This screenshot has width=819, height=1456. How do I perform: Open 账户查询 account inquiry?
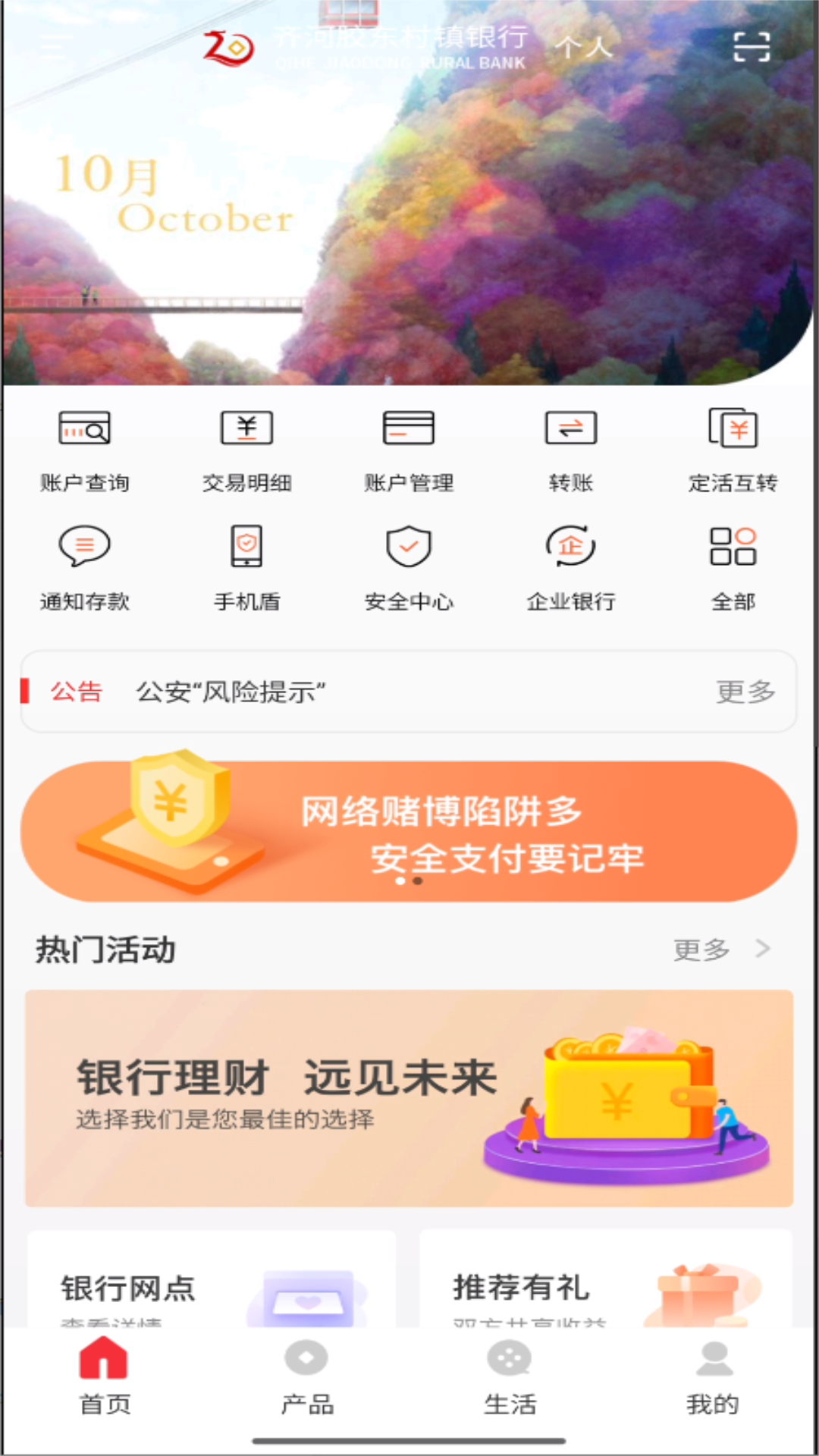click(x=85, y=449)
